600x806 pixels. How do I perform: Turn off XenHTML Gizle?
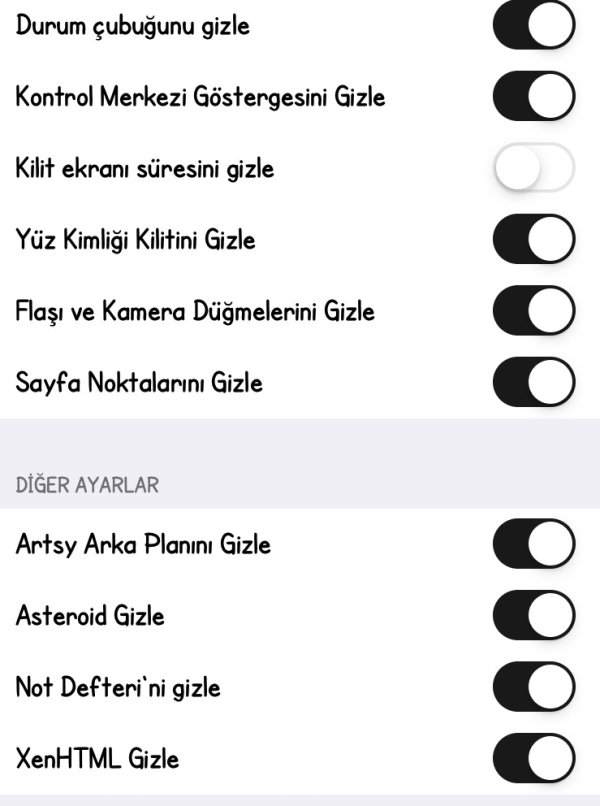point(534,758)
